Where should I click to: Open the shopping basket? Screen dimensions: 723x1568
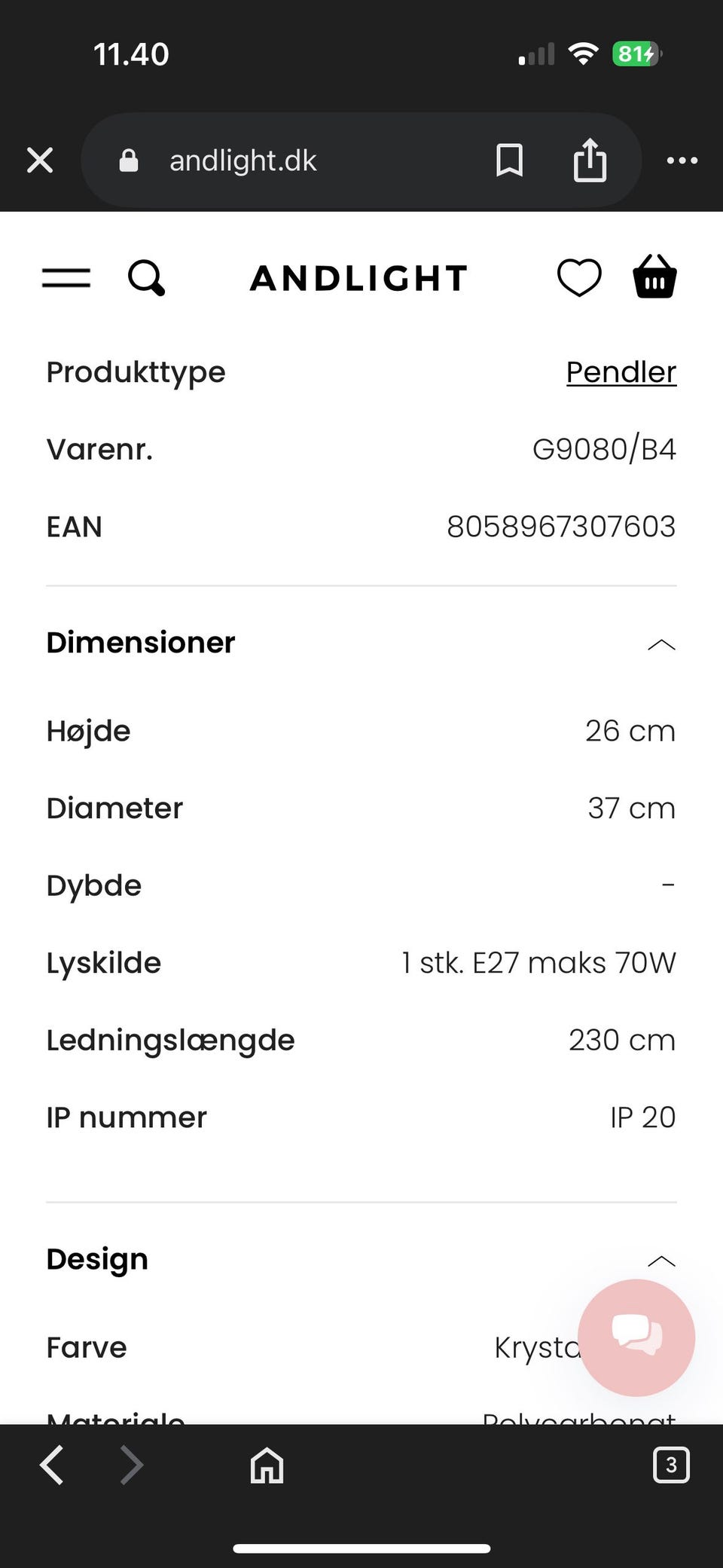tap(654, 278)
